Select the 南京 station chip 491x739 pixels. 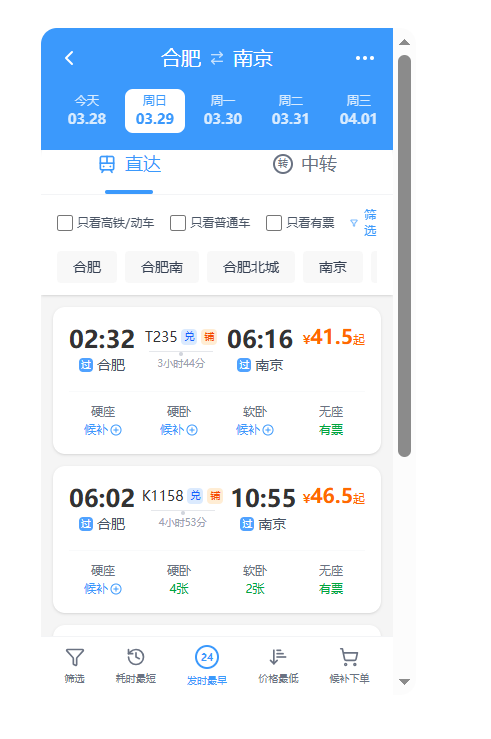click(x=333, y=267)
